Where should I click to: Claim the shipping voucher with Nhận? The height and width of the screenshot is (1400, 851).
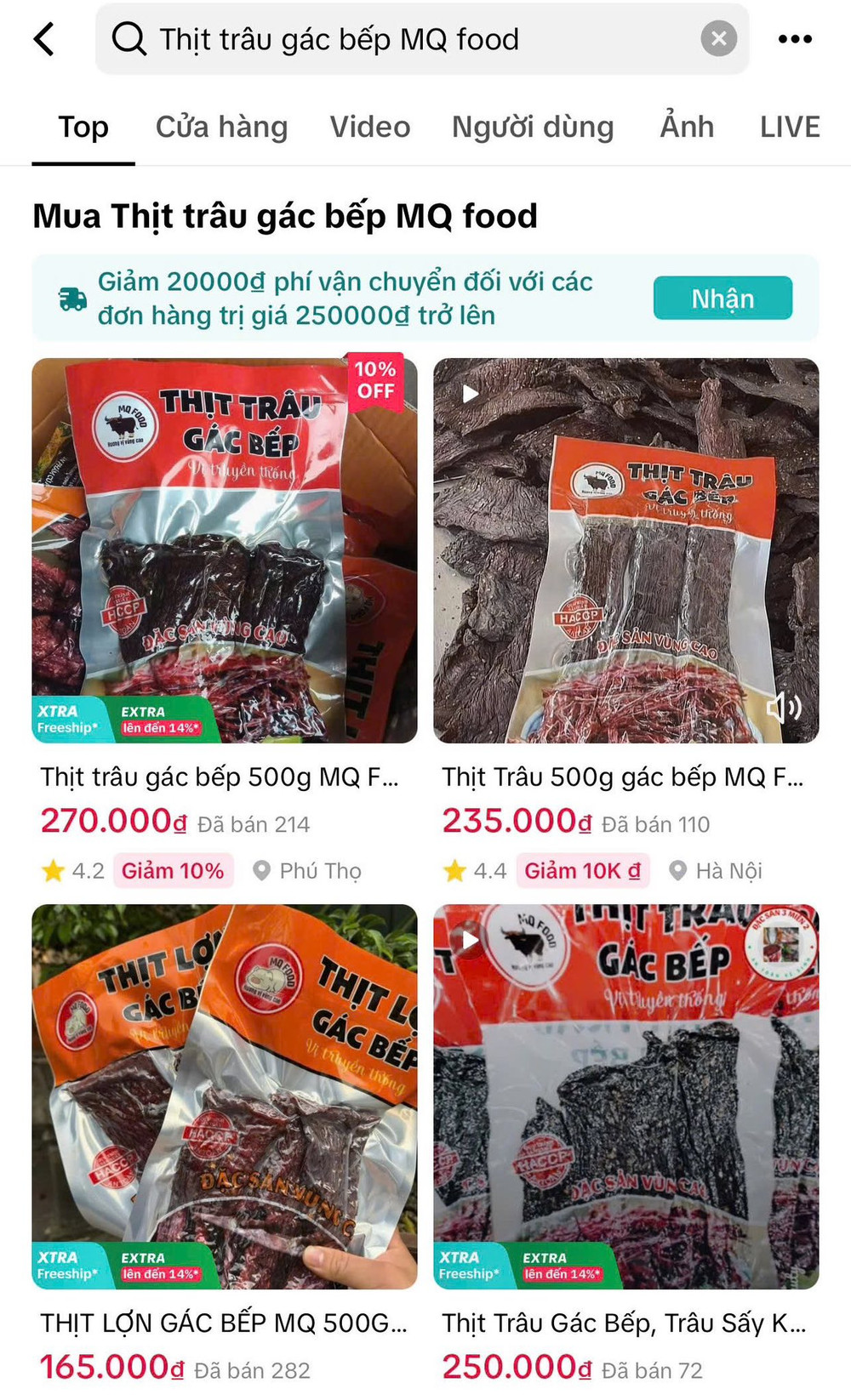click(722, 299)
